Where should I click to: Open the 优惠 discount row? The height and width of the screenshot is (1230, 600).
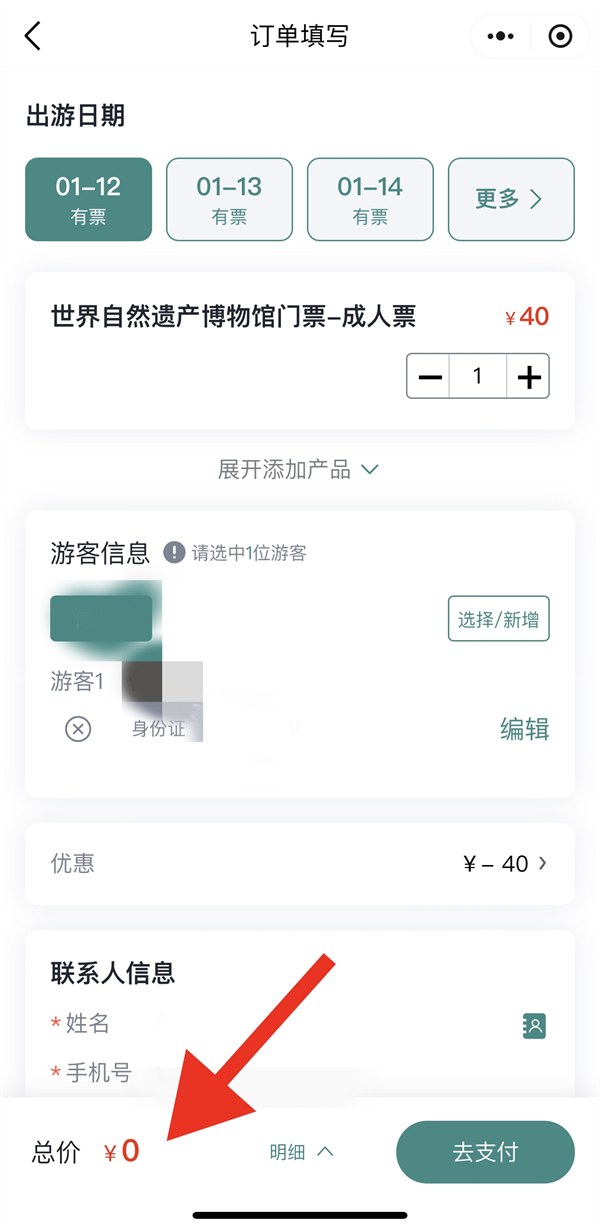coord(299,863)
